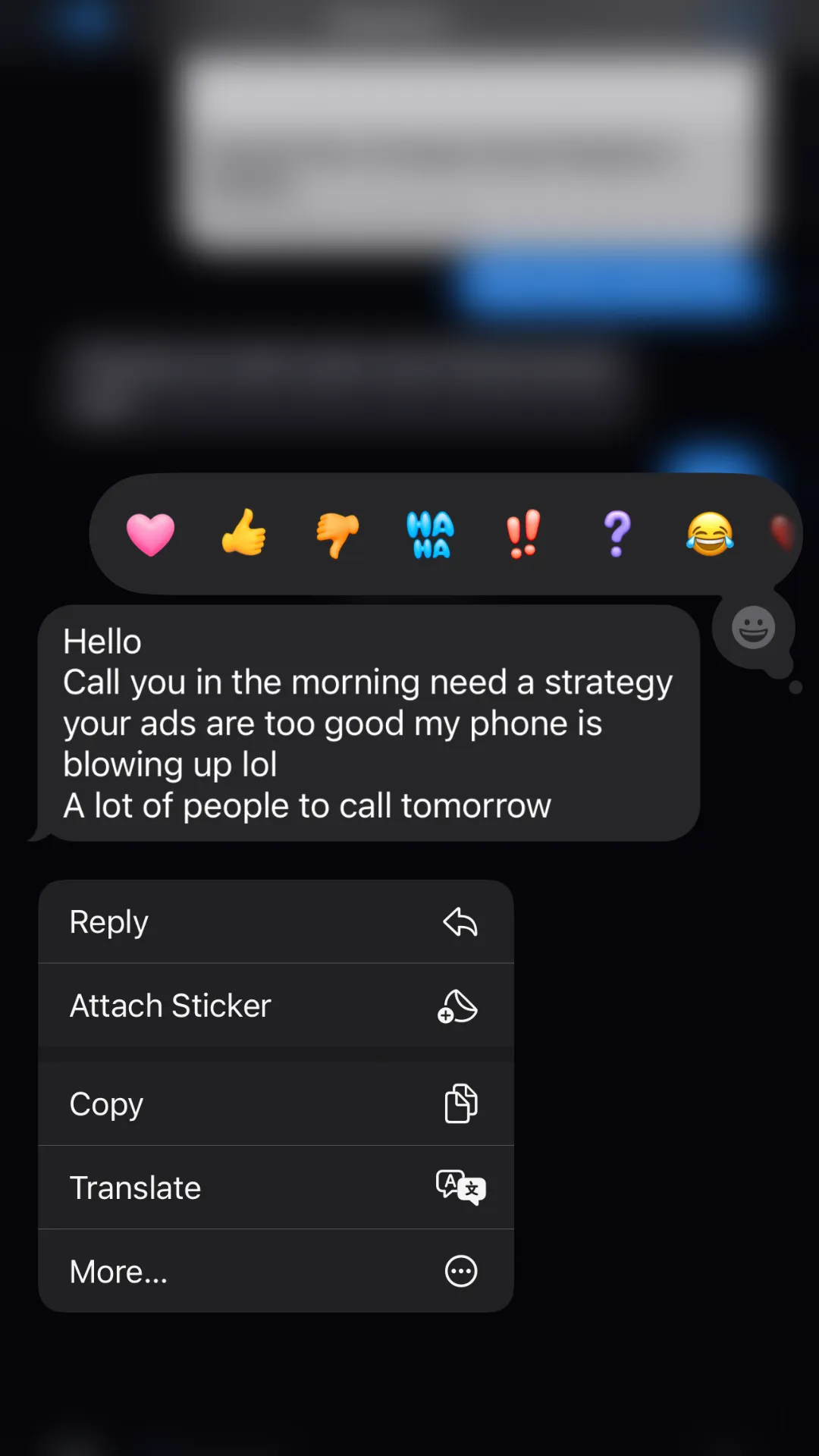Open More... options

tap(276, 1271)
